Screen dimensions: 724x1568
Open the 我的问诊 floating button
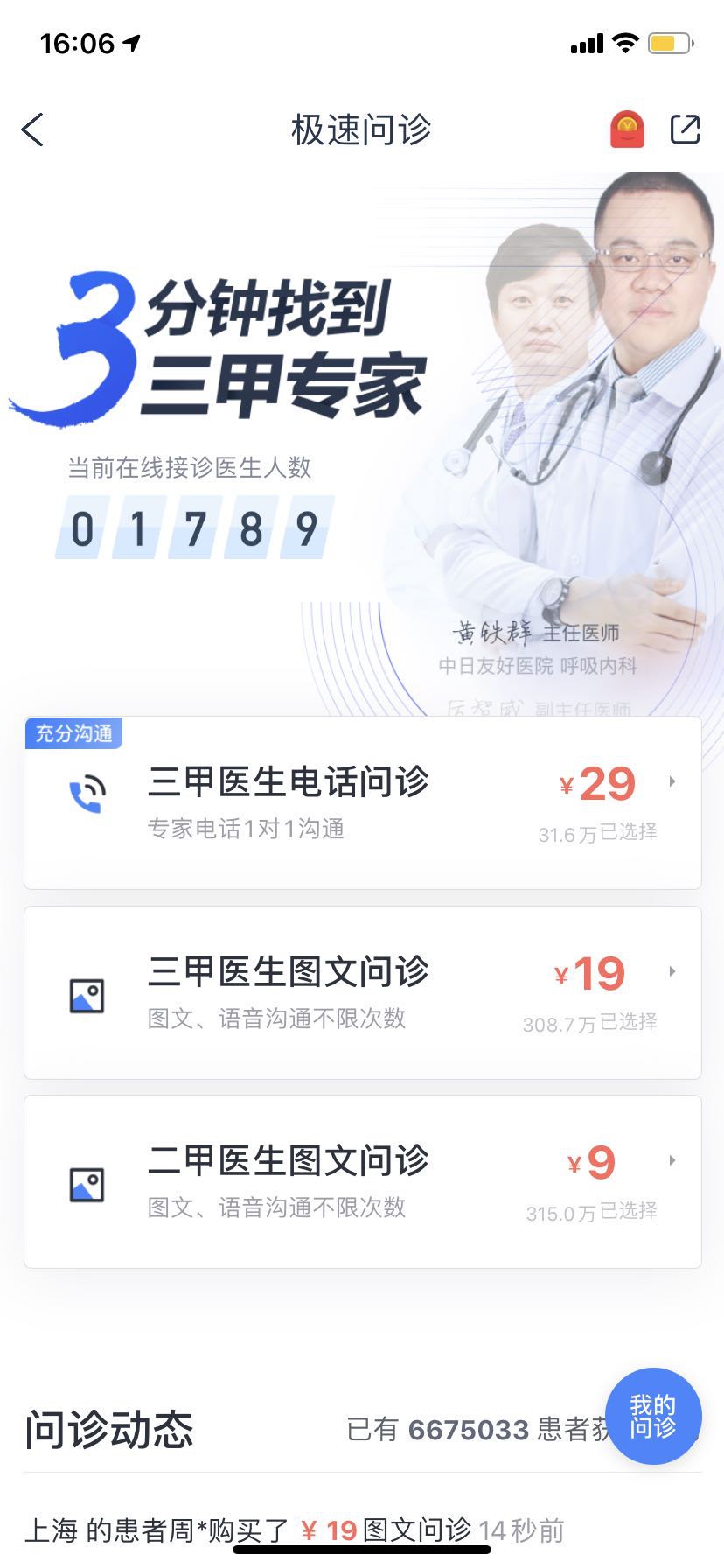pos(653,1416)
